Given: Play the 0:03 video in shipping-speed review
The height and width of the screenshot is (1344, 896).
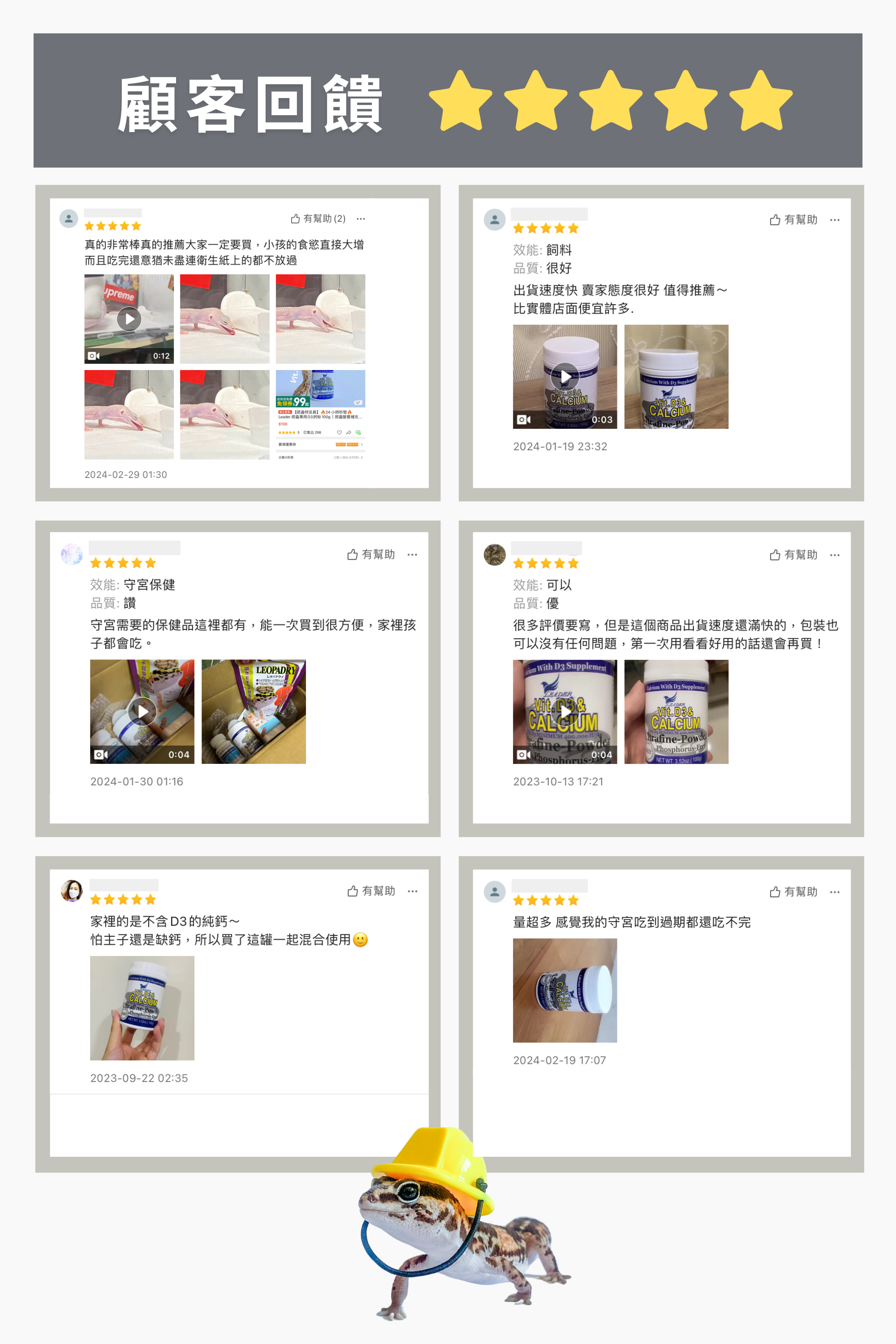Looking at the screenshot, I should pos(564,377).
